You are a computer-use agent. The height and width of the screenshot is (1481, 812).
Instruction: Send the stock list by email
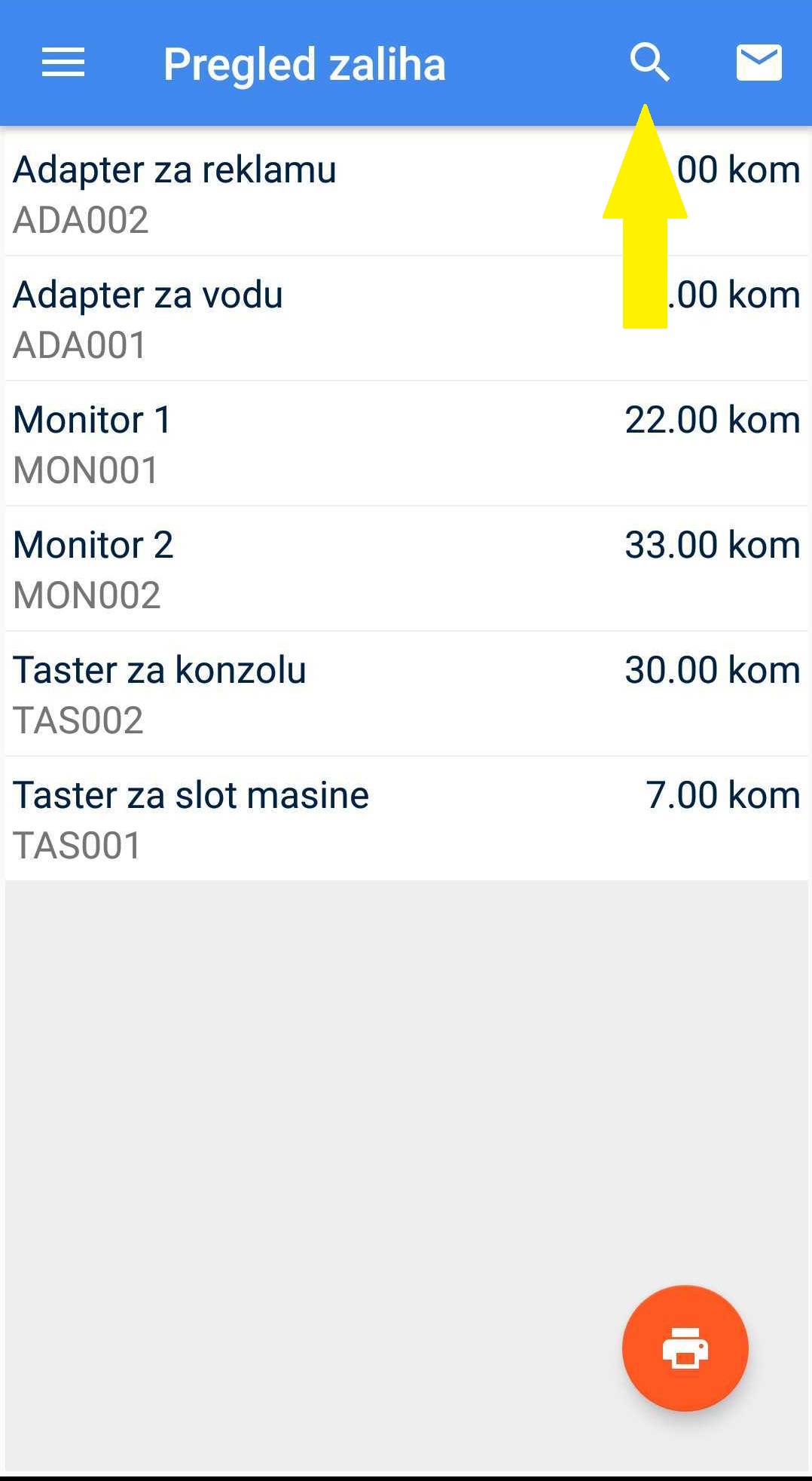point(759,63)
